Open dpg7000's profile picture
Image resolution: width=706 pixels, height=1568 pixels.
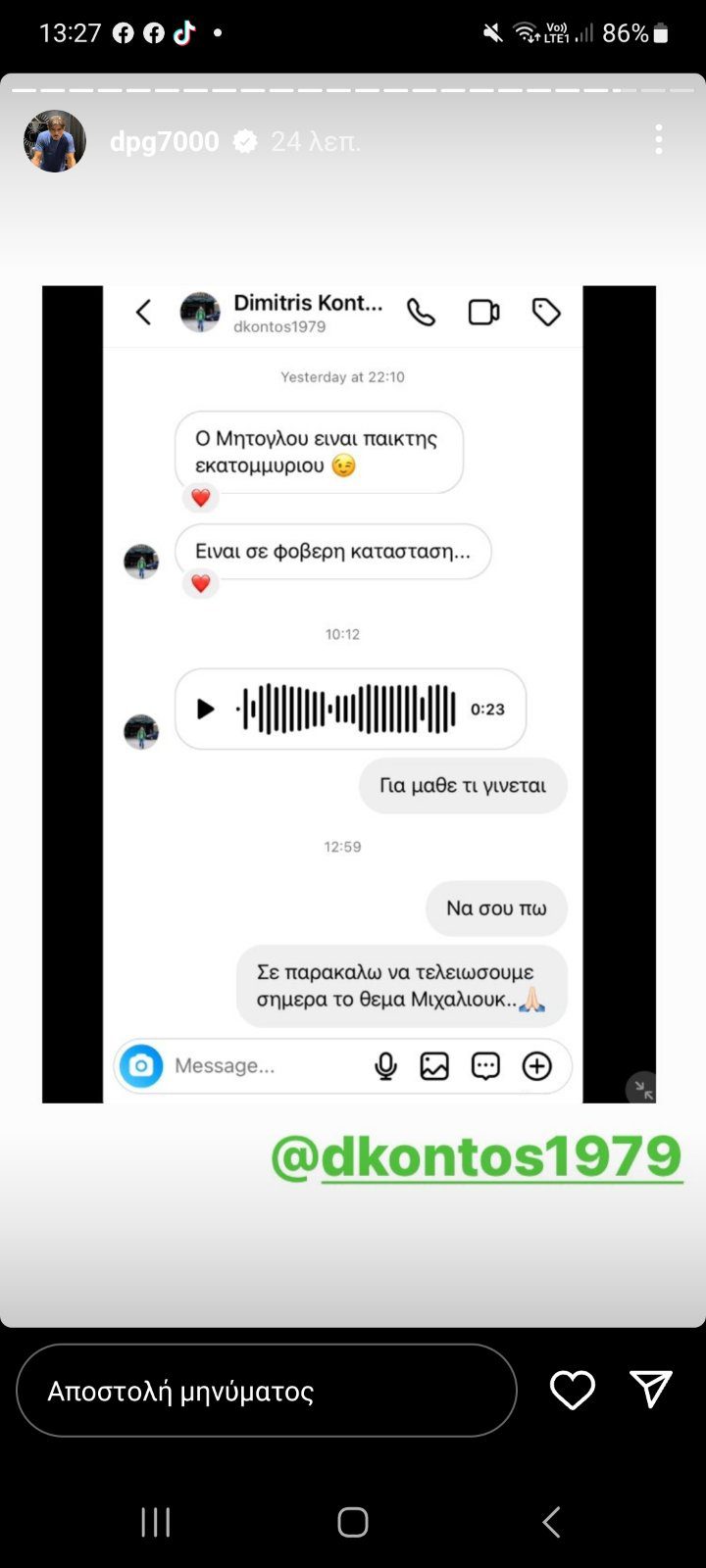click(55, 141)
